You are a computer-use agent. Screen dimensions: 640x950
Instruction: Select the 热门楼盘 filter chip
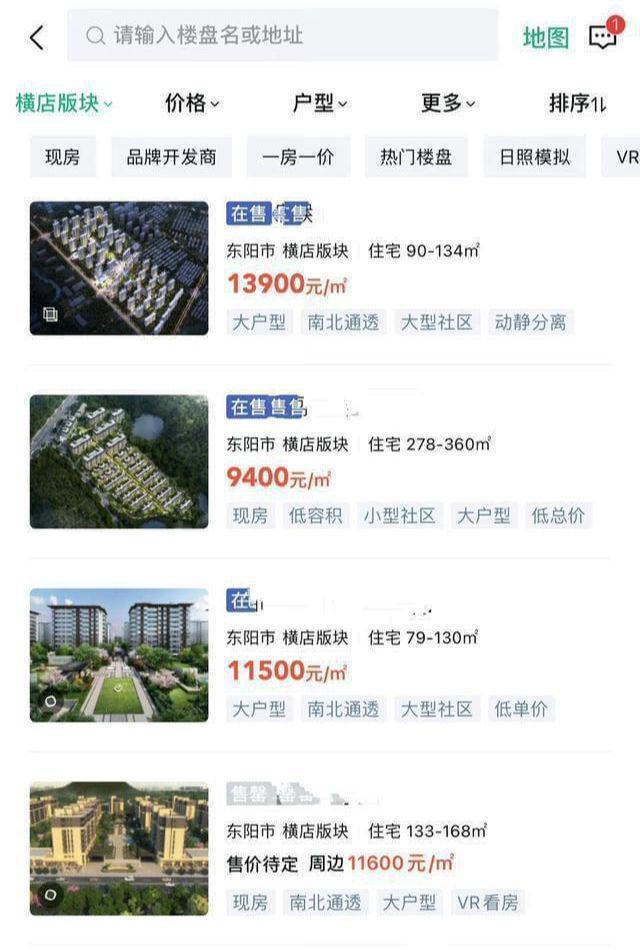coord(416,157)
